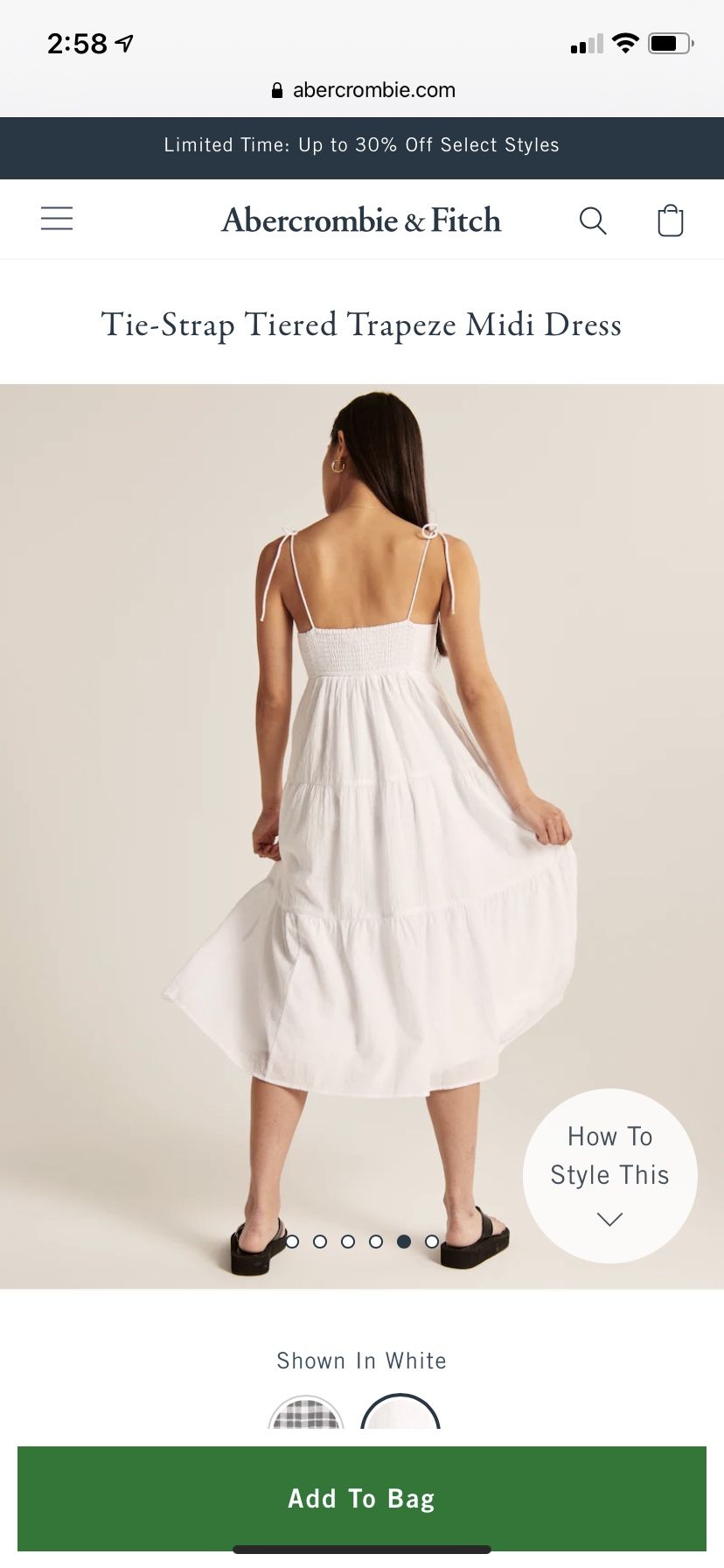
Task: Jump to the first image dot
Action: pos(292,1241)
